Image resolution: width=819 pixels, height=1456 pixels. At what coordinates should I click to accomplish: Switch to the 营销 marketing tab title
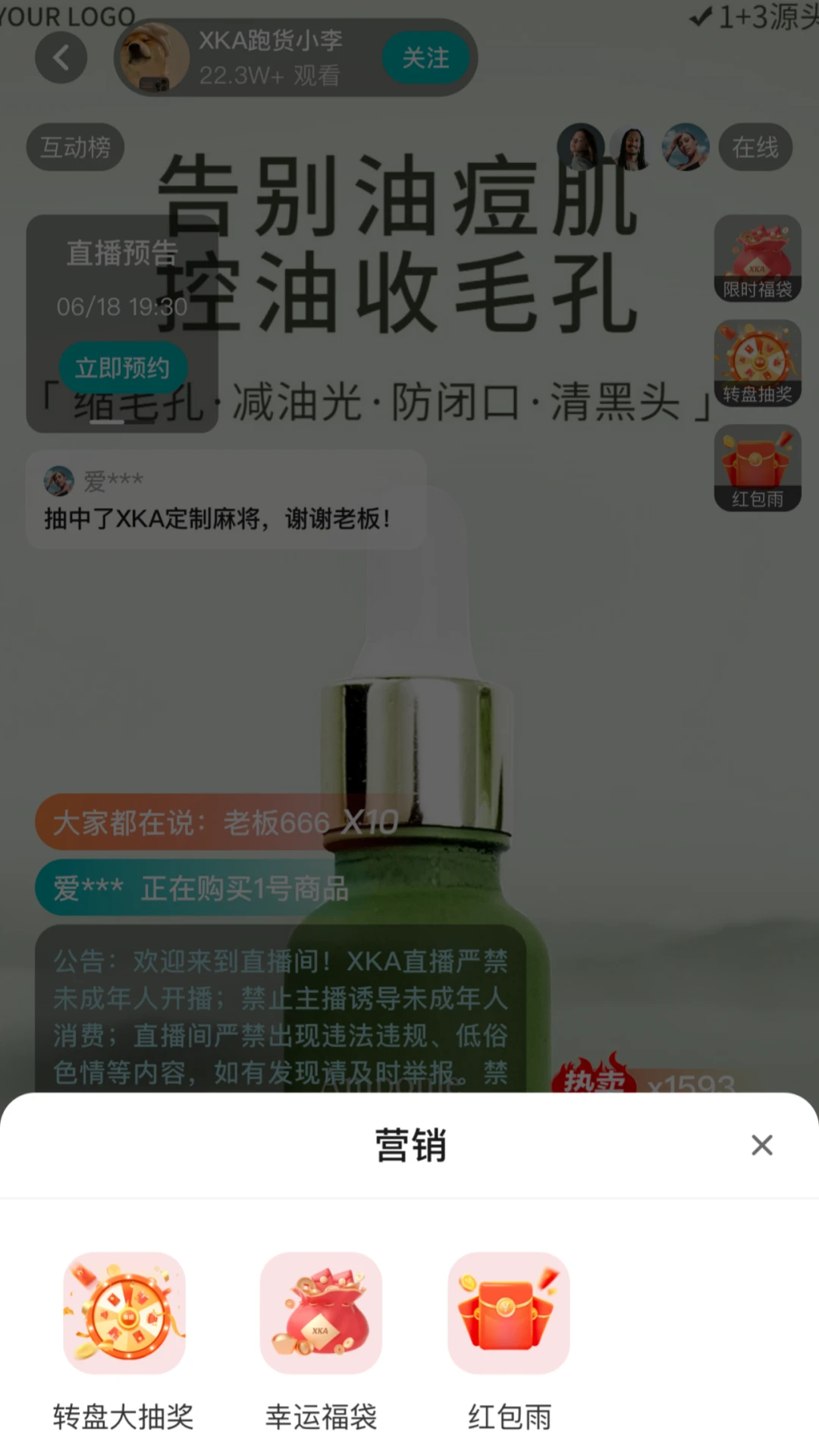(x=409, y=1146)
